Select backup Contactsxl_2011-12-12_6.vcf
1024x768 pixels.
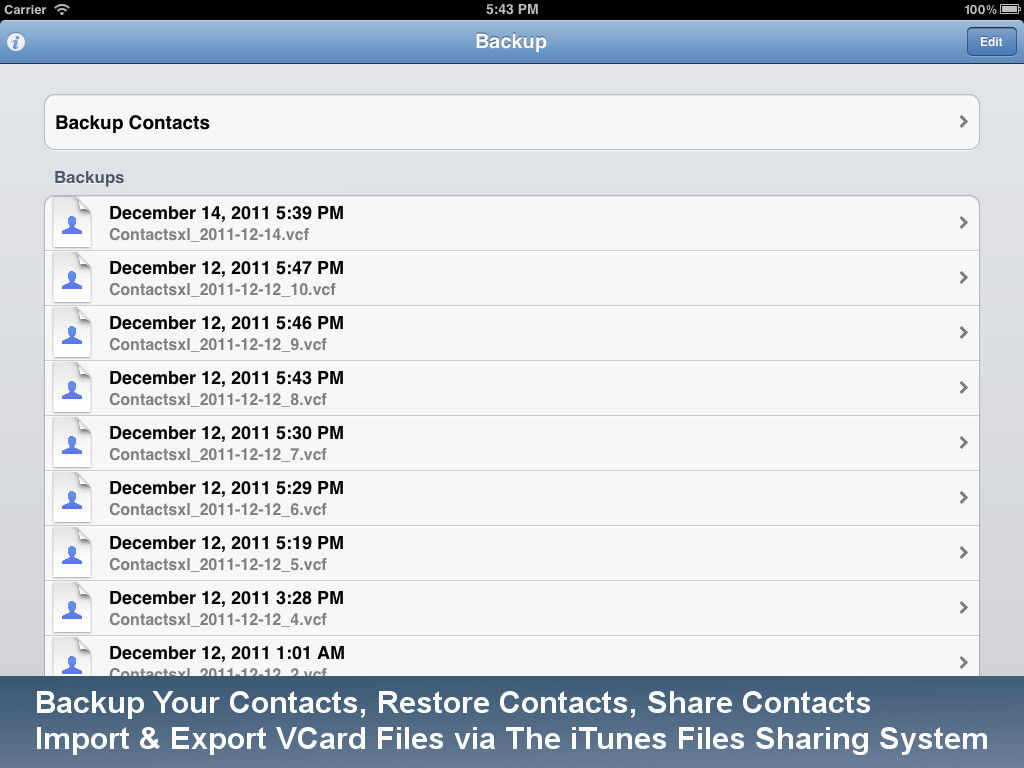coord(511,498)
